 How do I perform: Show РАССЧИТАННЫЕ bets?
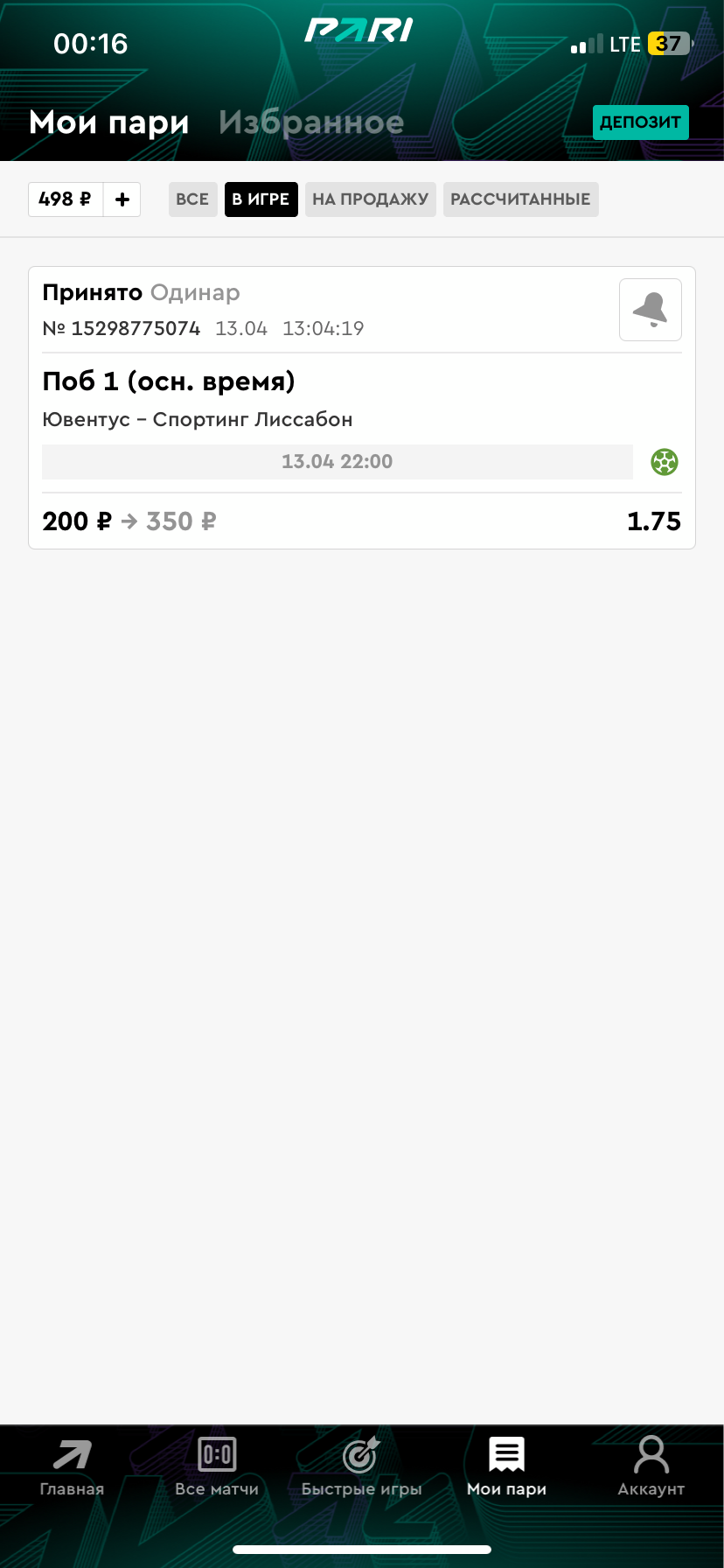521,199
